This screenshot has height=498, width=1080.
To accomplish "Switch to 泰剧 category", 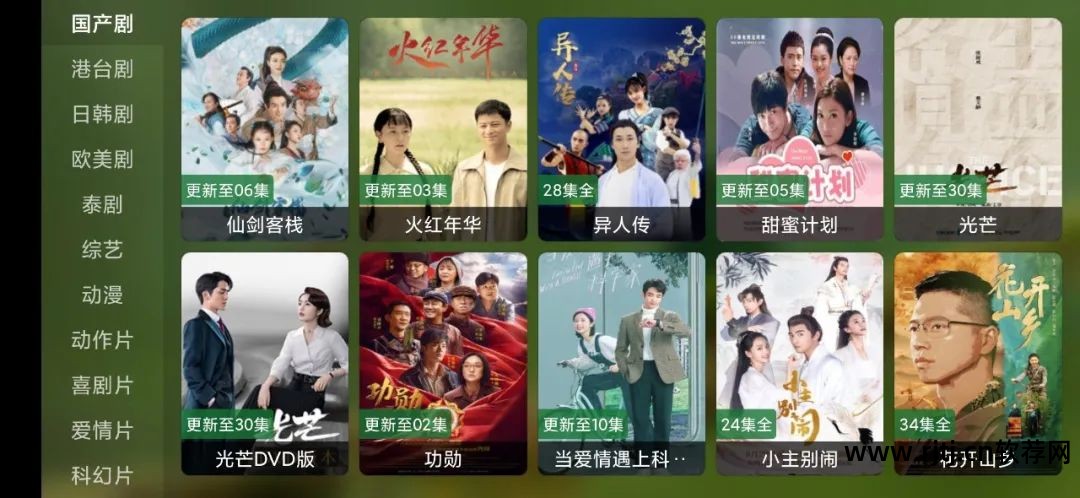I will [x=102, y=205].
